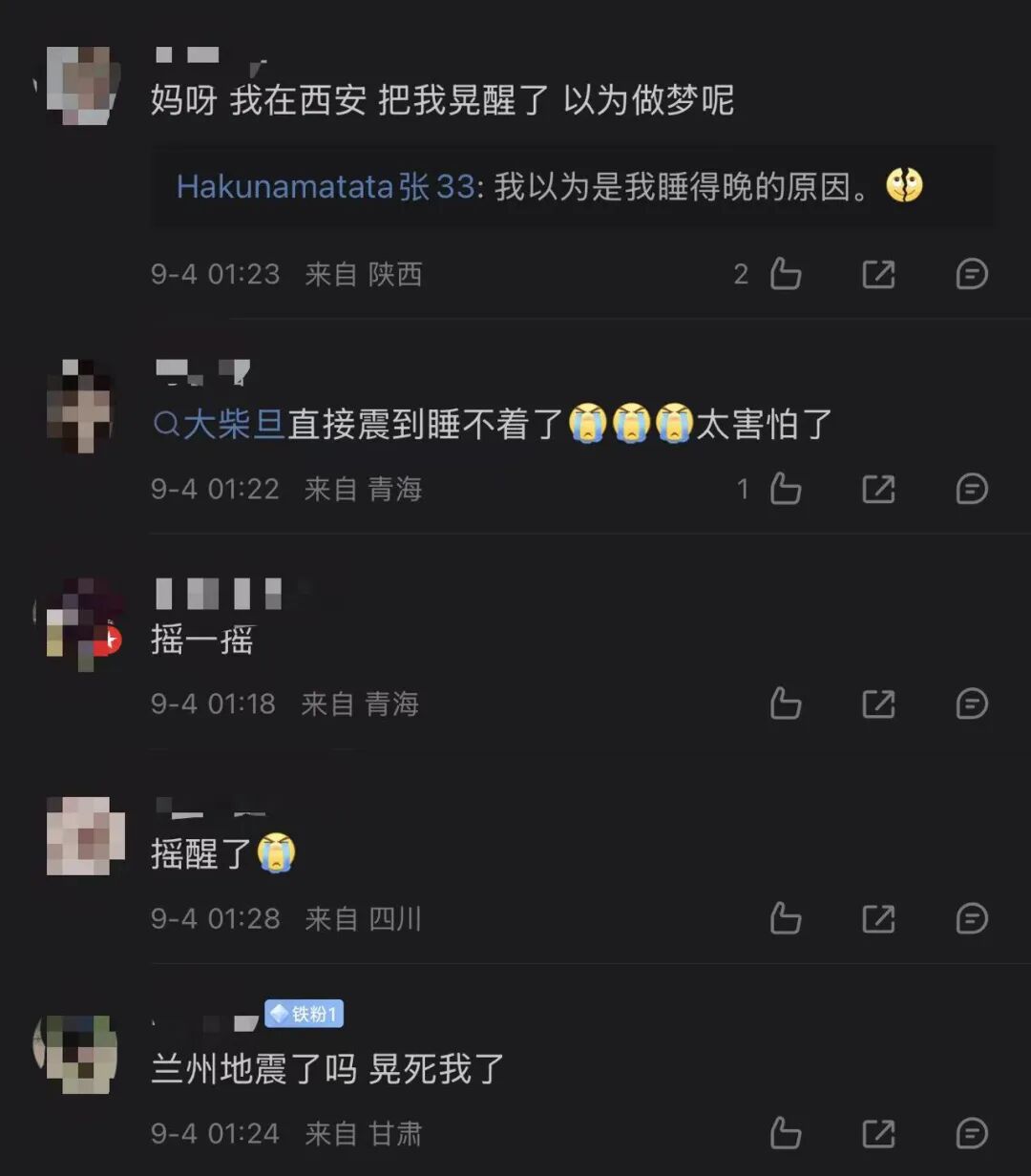
Task: Reply to the 摇一摇 comment
Action: (972, 703)
